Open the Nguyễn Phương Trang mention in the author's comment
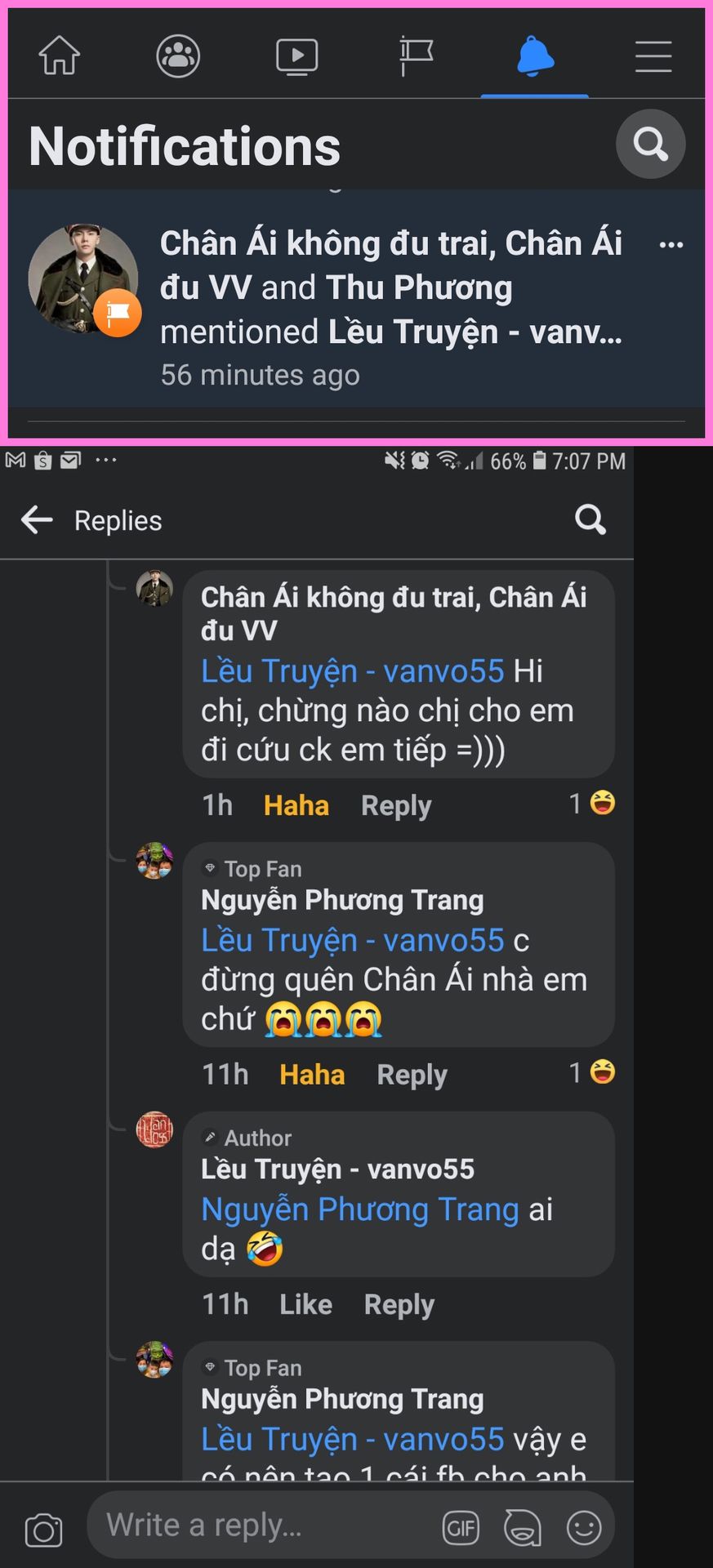The image size is (713, 1568). 360,1209
